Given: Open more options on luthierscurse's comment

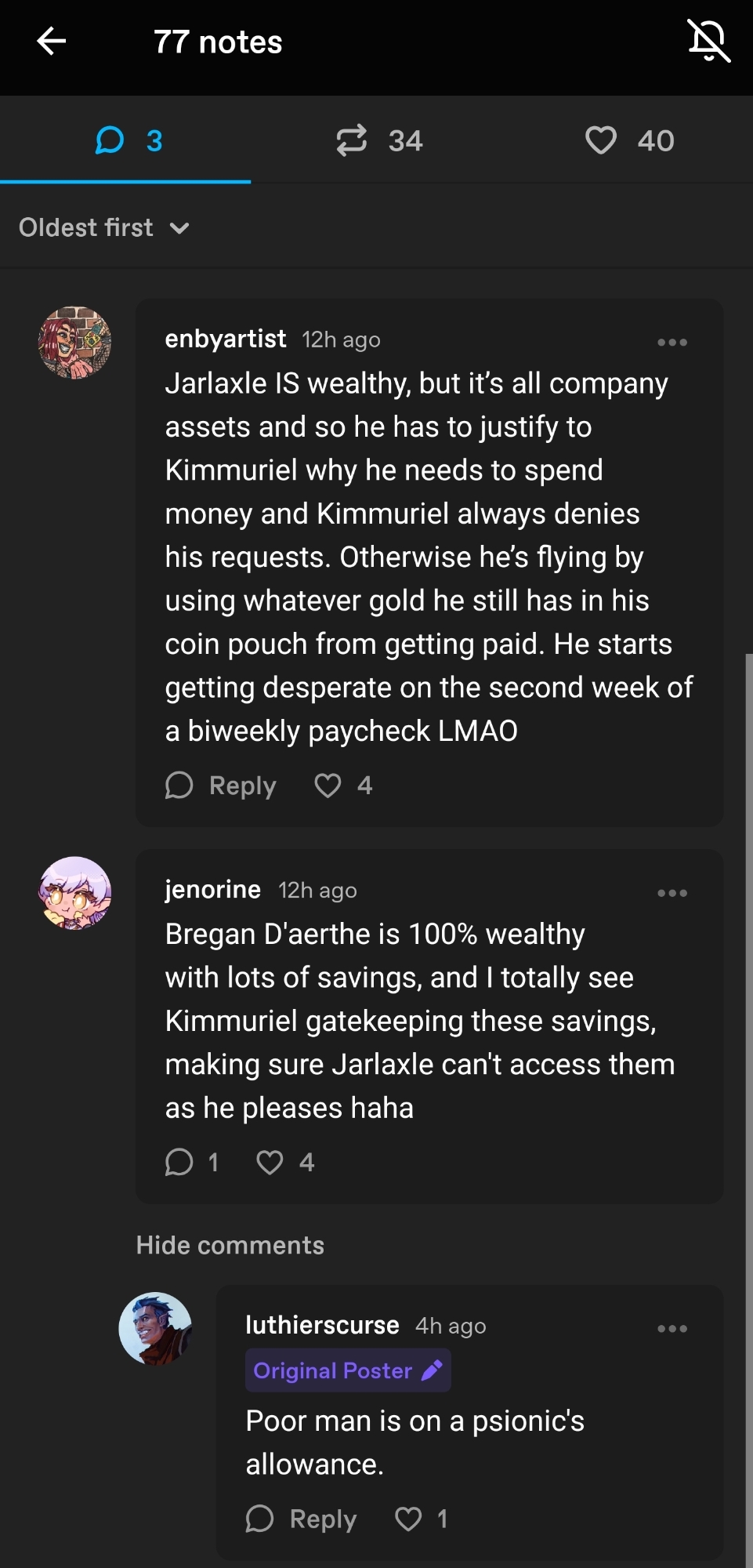Looking at the screenshot, I should pos(672,1329).
